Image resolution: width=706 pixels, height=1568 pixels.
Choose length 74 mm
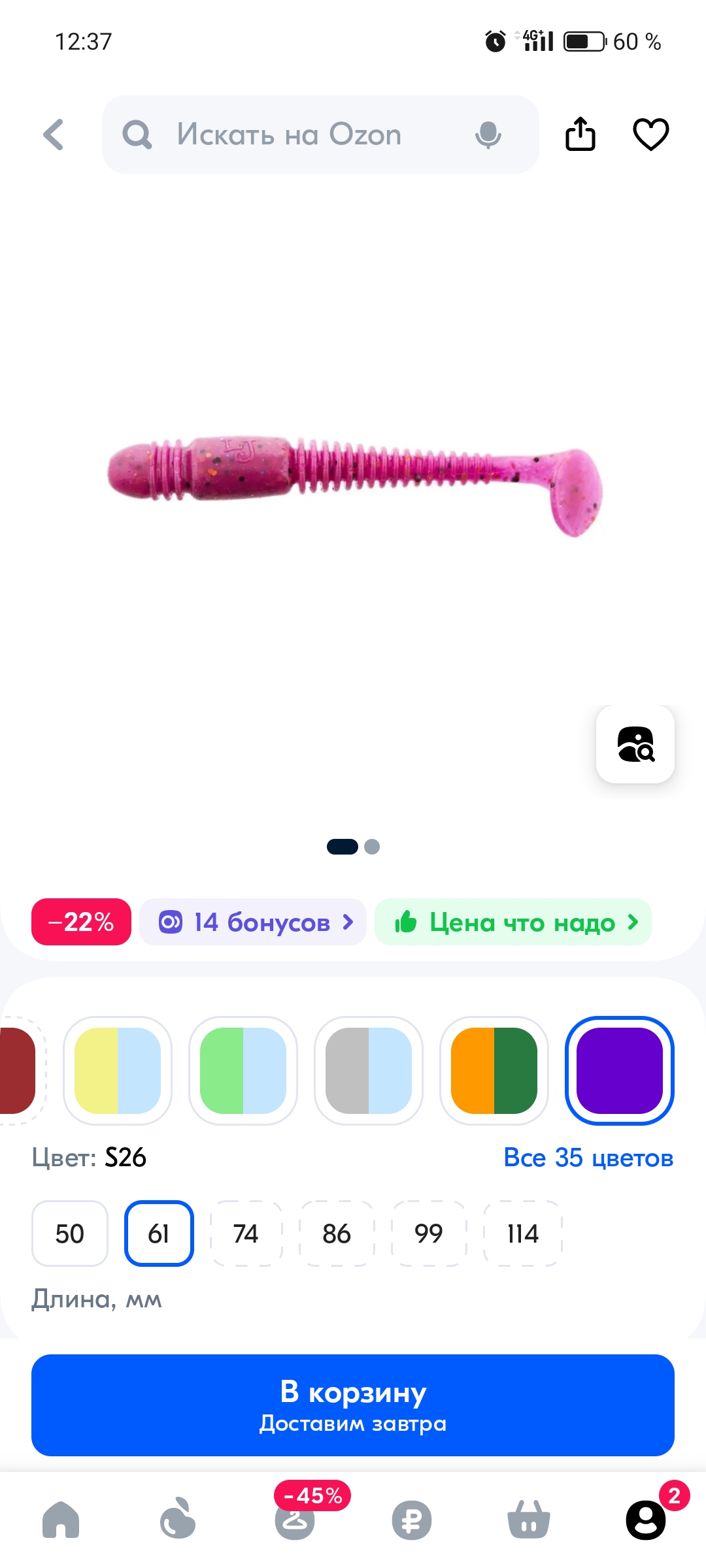246,1233
